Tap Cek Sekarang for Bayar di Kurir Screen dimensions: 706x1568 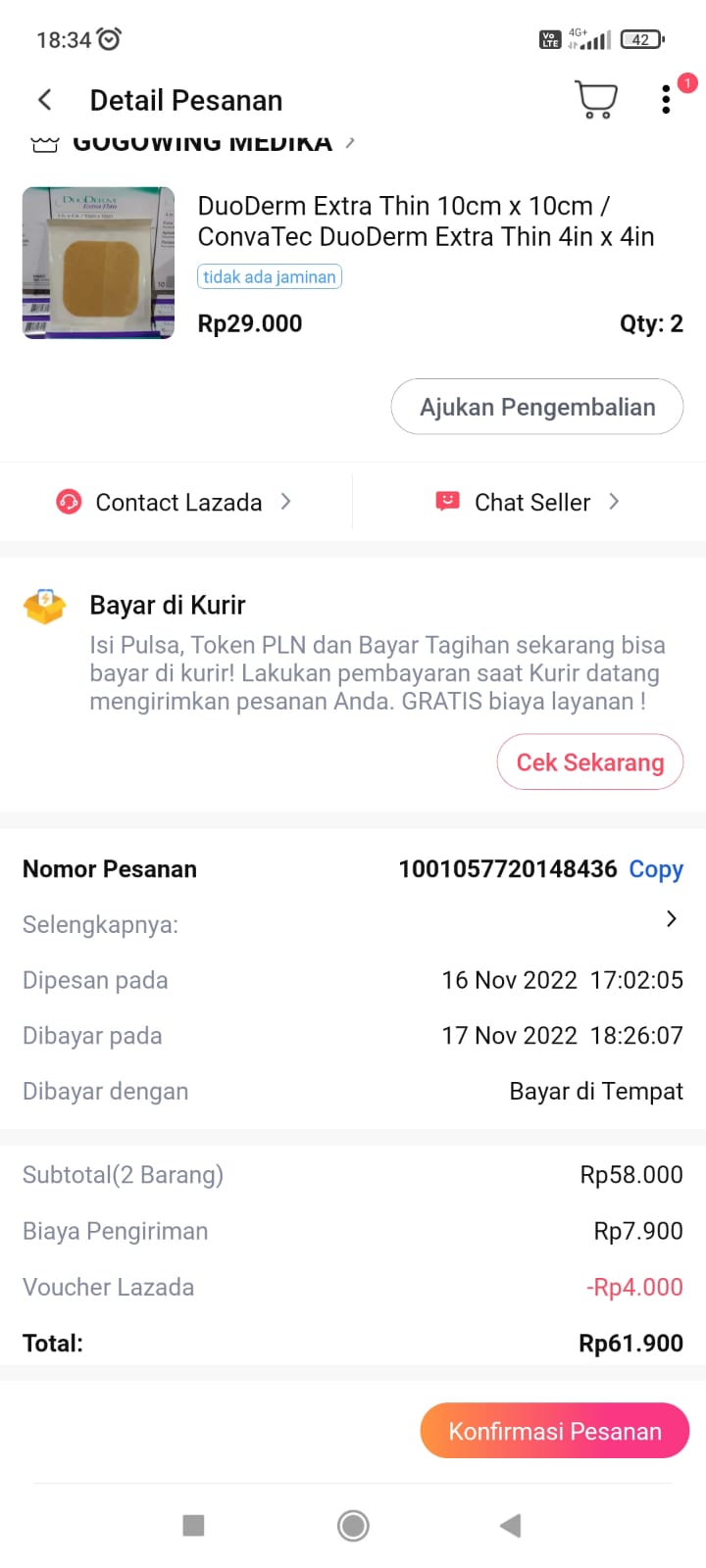[x=589, y=762]
